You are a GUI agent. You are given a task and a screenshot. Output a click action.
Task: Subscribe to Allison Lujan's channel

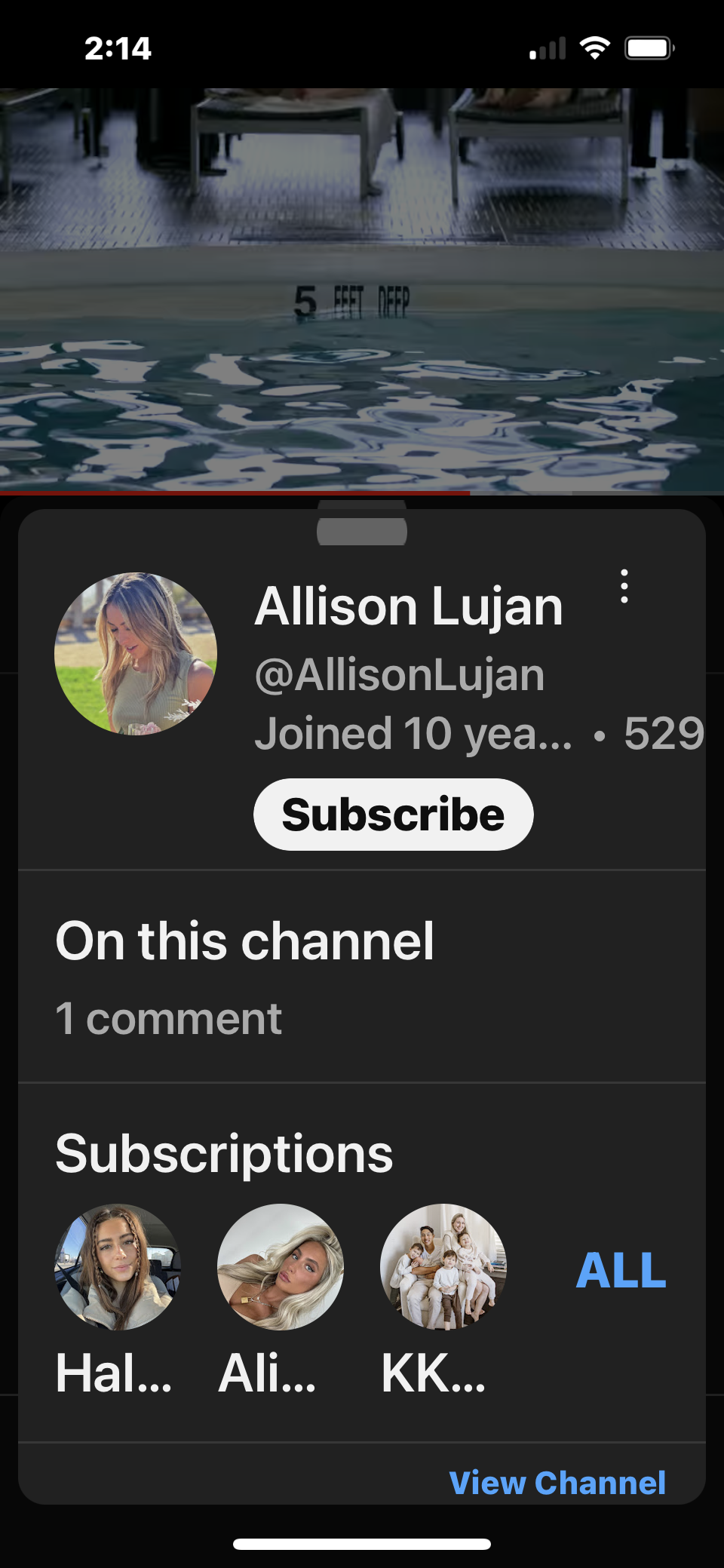point(393,815)
